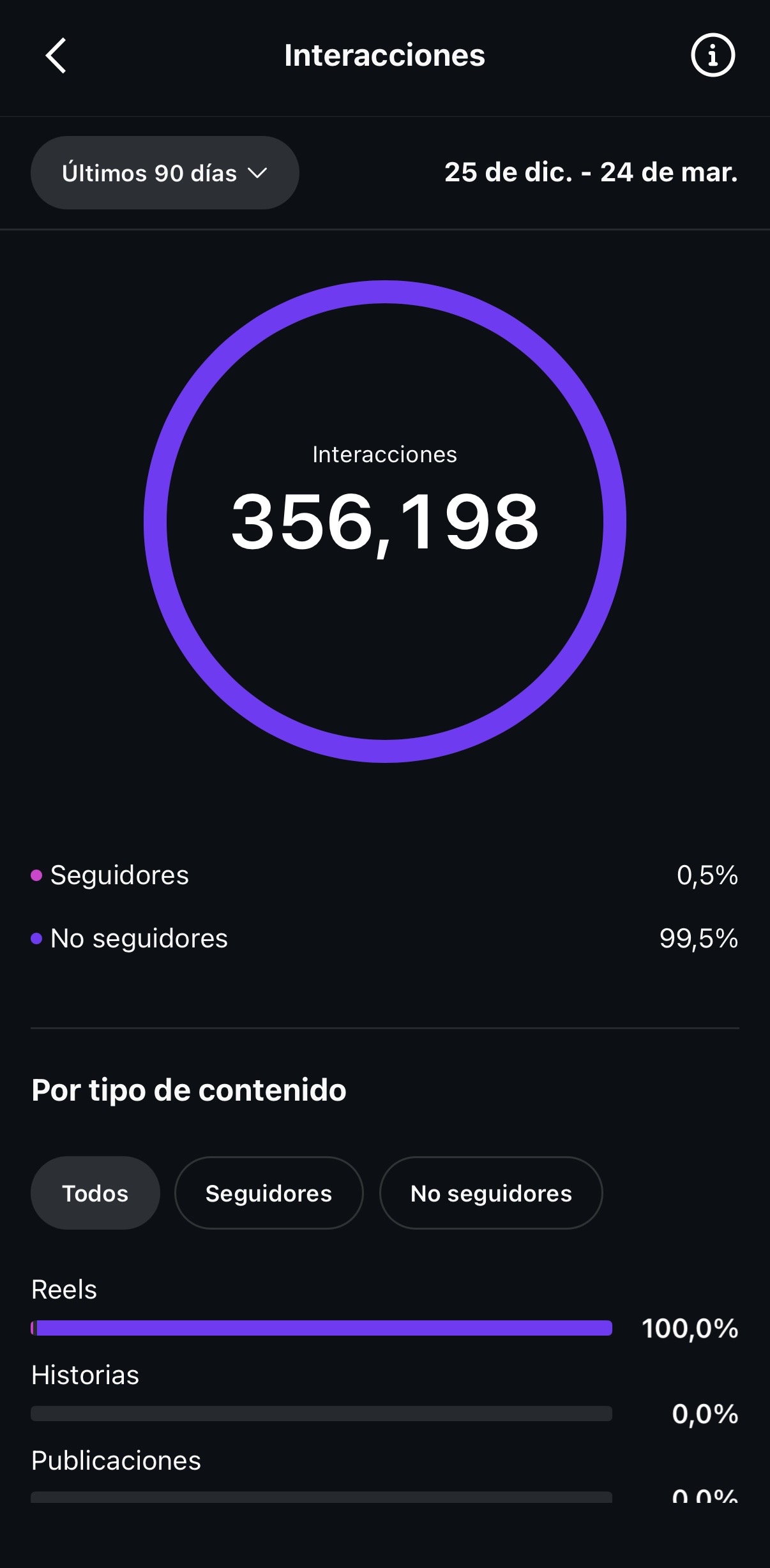The width and height of the screenshot is (770, 1568).
Task: Switch to the No seguidores filter
Action: (492, 1193)
